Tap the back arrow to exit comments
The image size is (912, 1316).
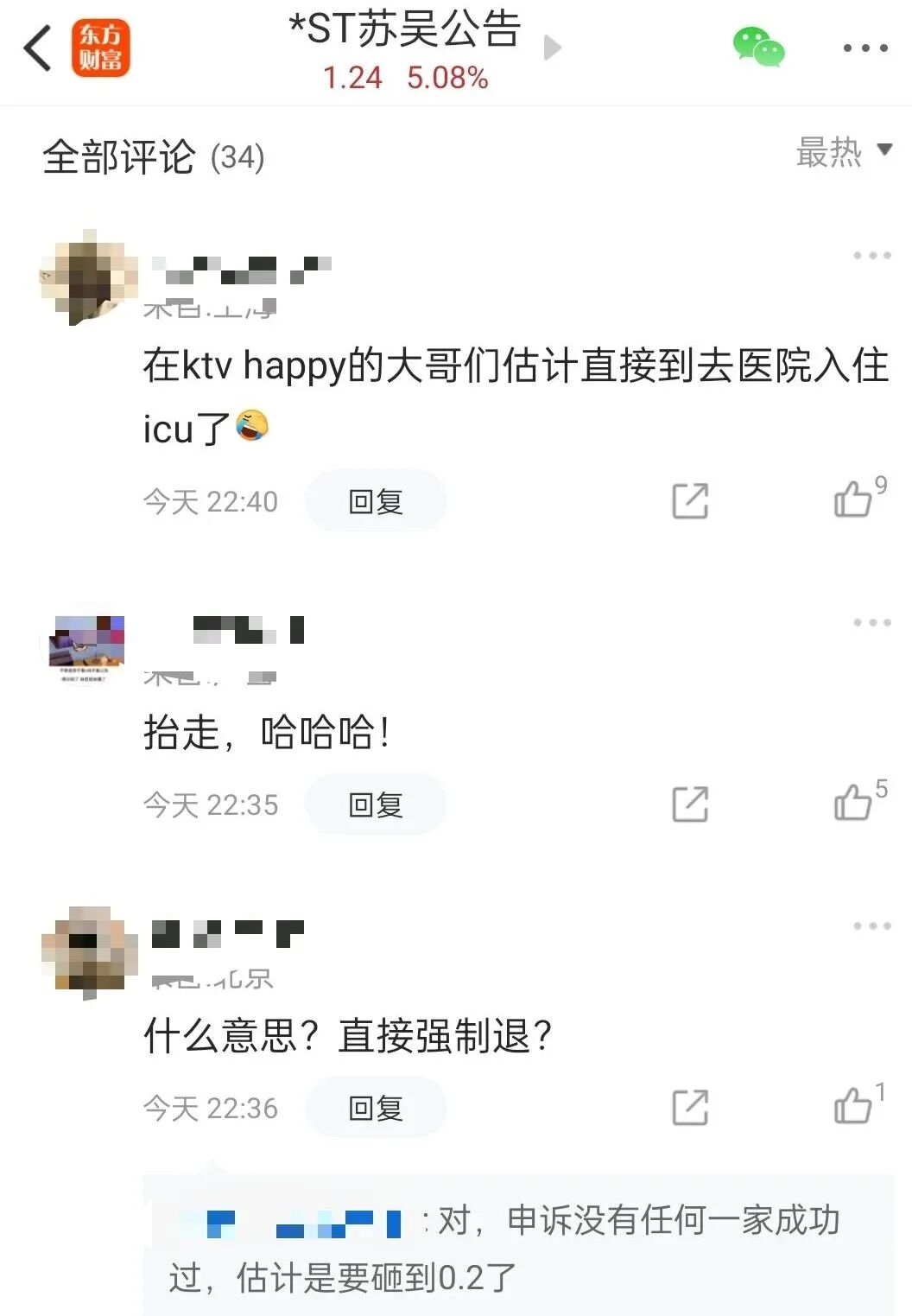point(36,50)
